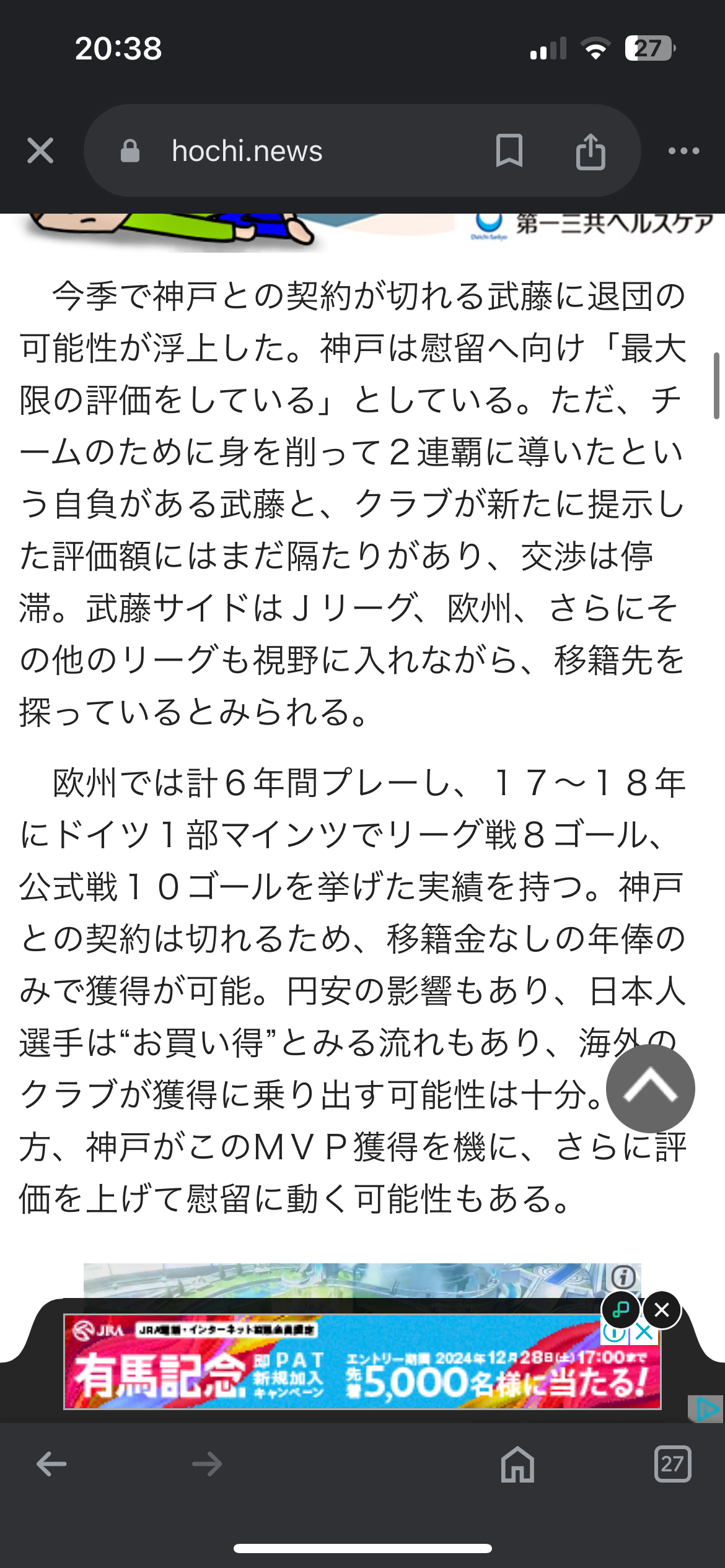725x1568 pixels.
Task: Show the 27 open tabs
Action: (672, 1464)
